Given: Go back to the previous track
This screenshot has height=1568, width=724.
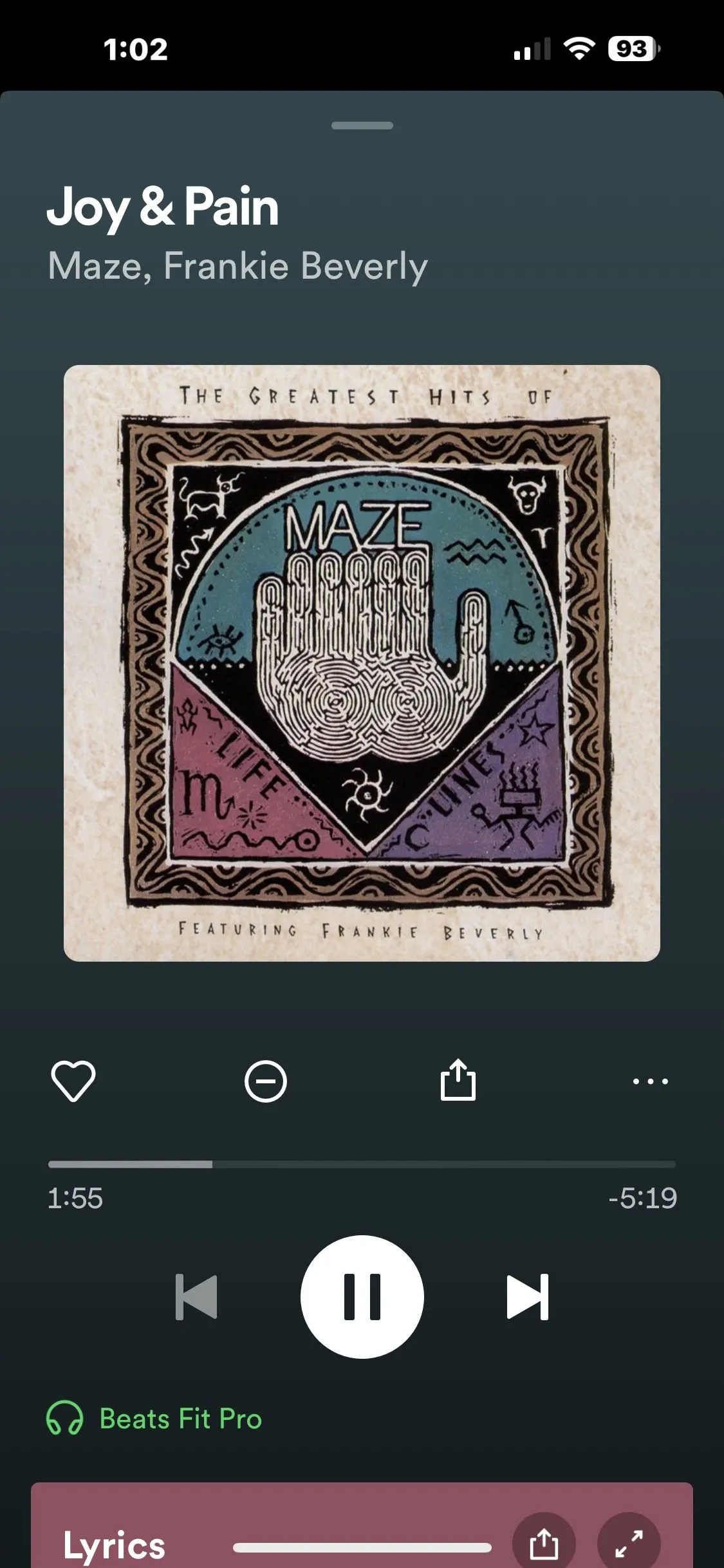Looking at the screenshot, I should (196, 1297).
